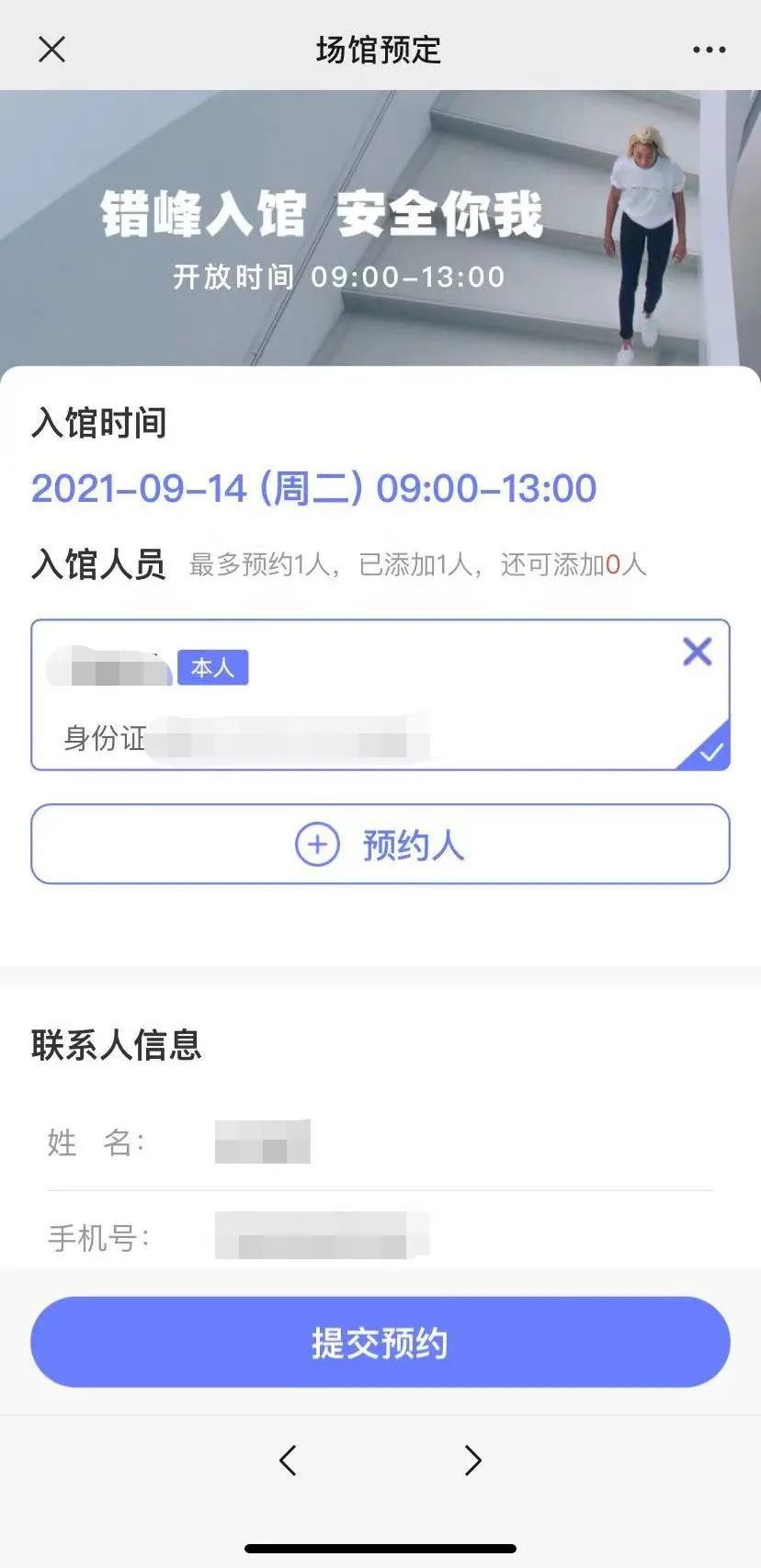761x1568 pixels.
Task: Remove the added 本人 visitor
Action: coord(697,652)
